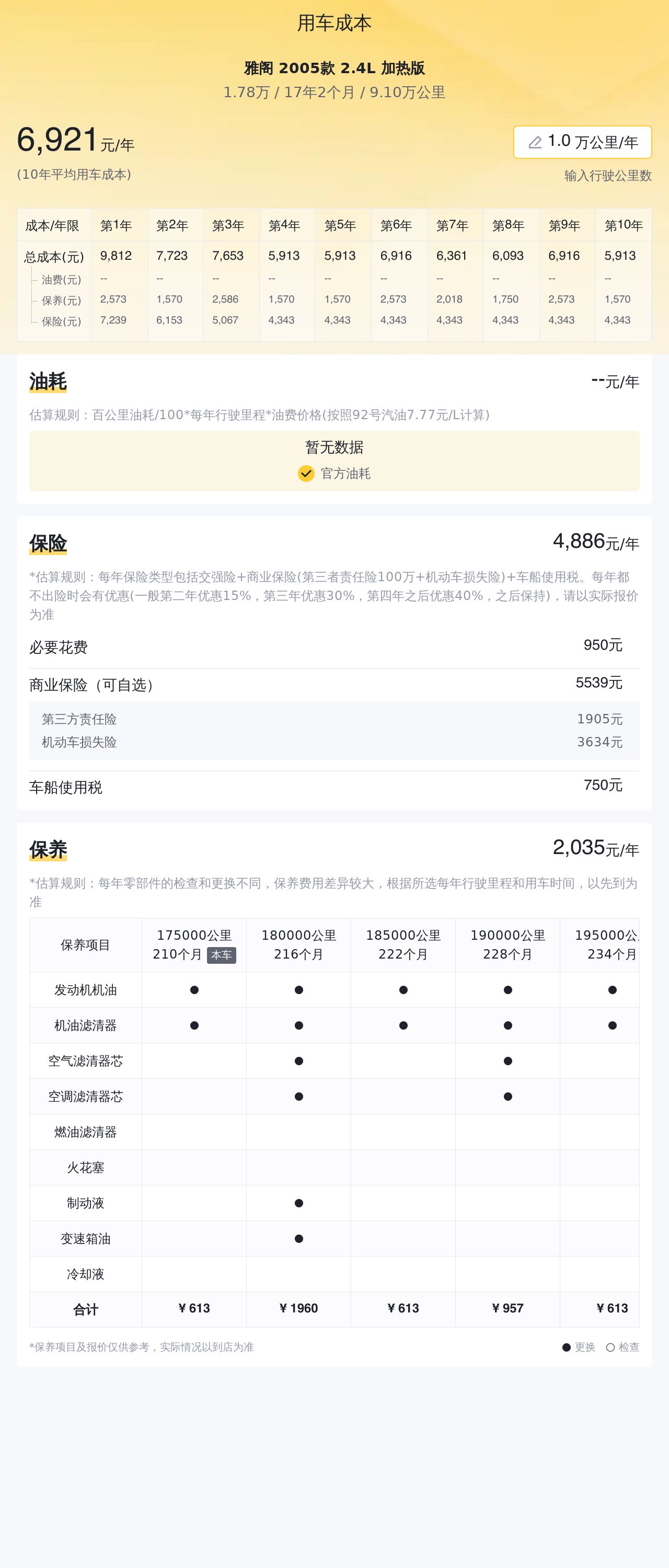
Task: Click 制动液 replacement dot under 180000公里
Action: coord(298,1203)
